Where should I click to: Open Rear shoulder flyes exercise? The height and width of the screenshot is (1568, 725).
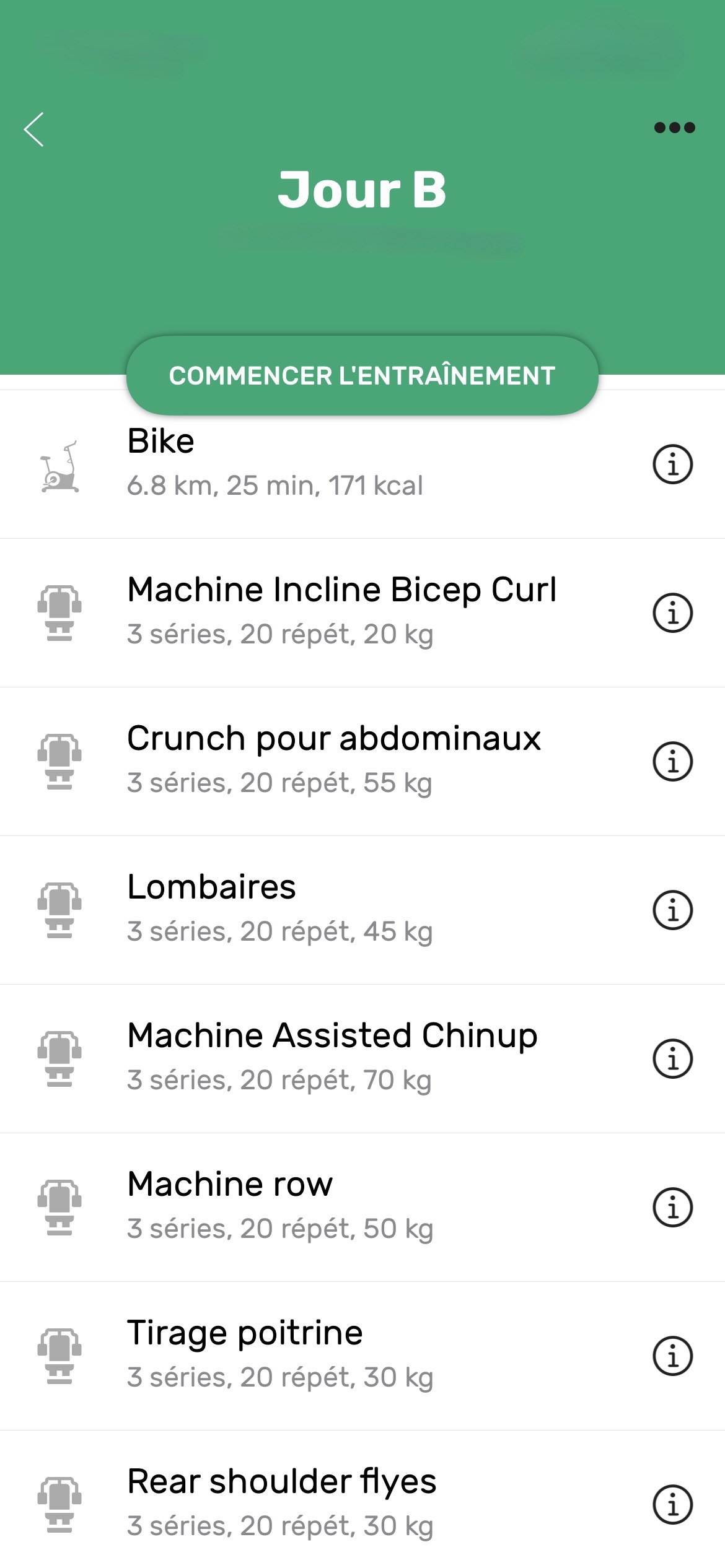point(282,1504)
